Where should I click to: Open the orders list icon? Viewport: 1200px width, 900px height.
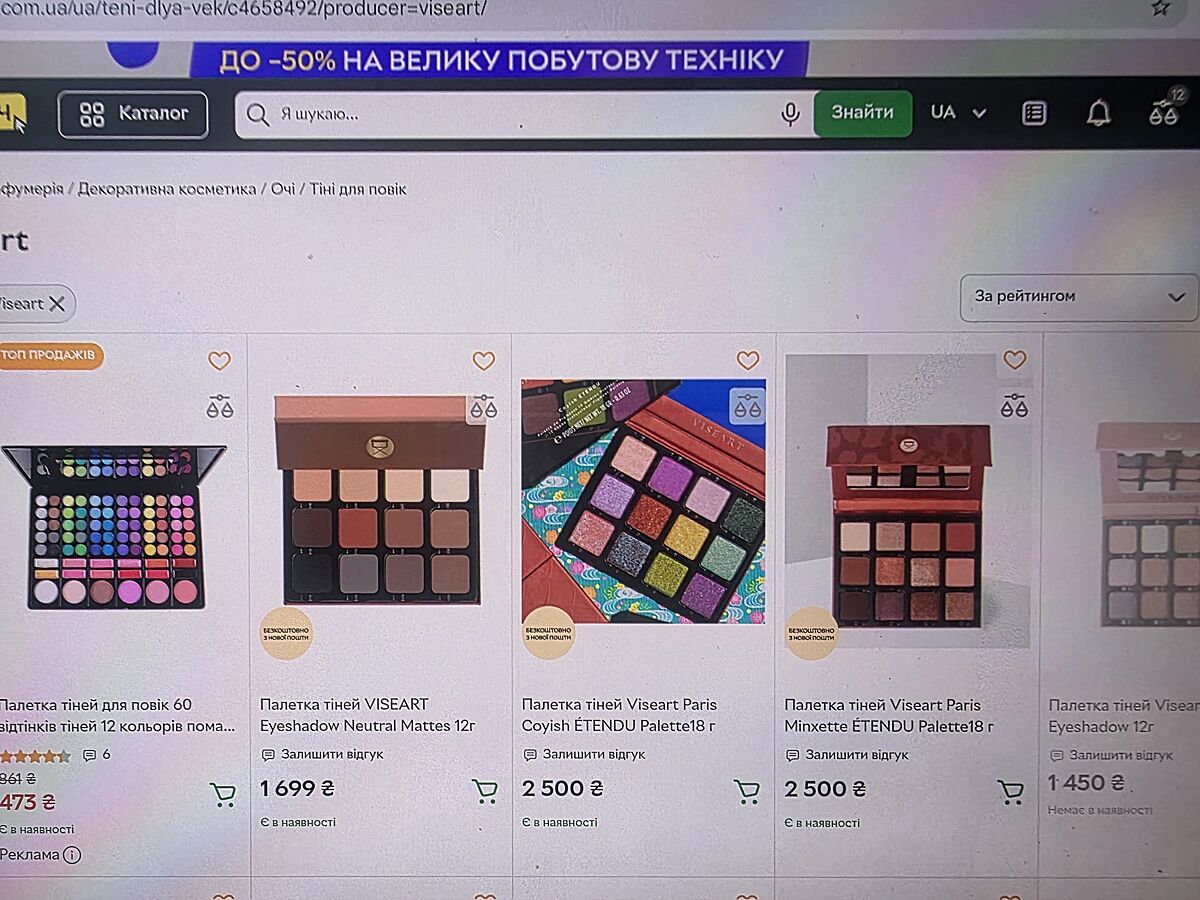pos(1034,113)
